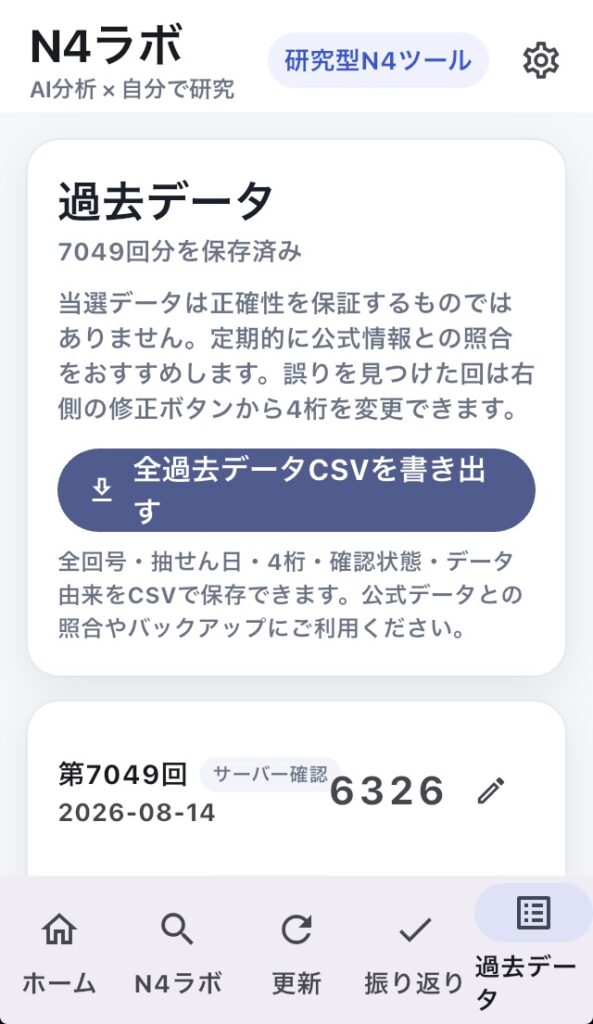Export all past data as CSV
593x1024 pixels.
click(x=296, y=490)
